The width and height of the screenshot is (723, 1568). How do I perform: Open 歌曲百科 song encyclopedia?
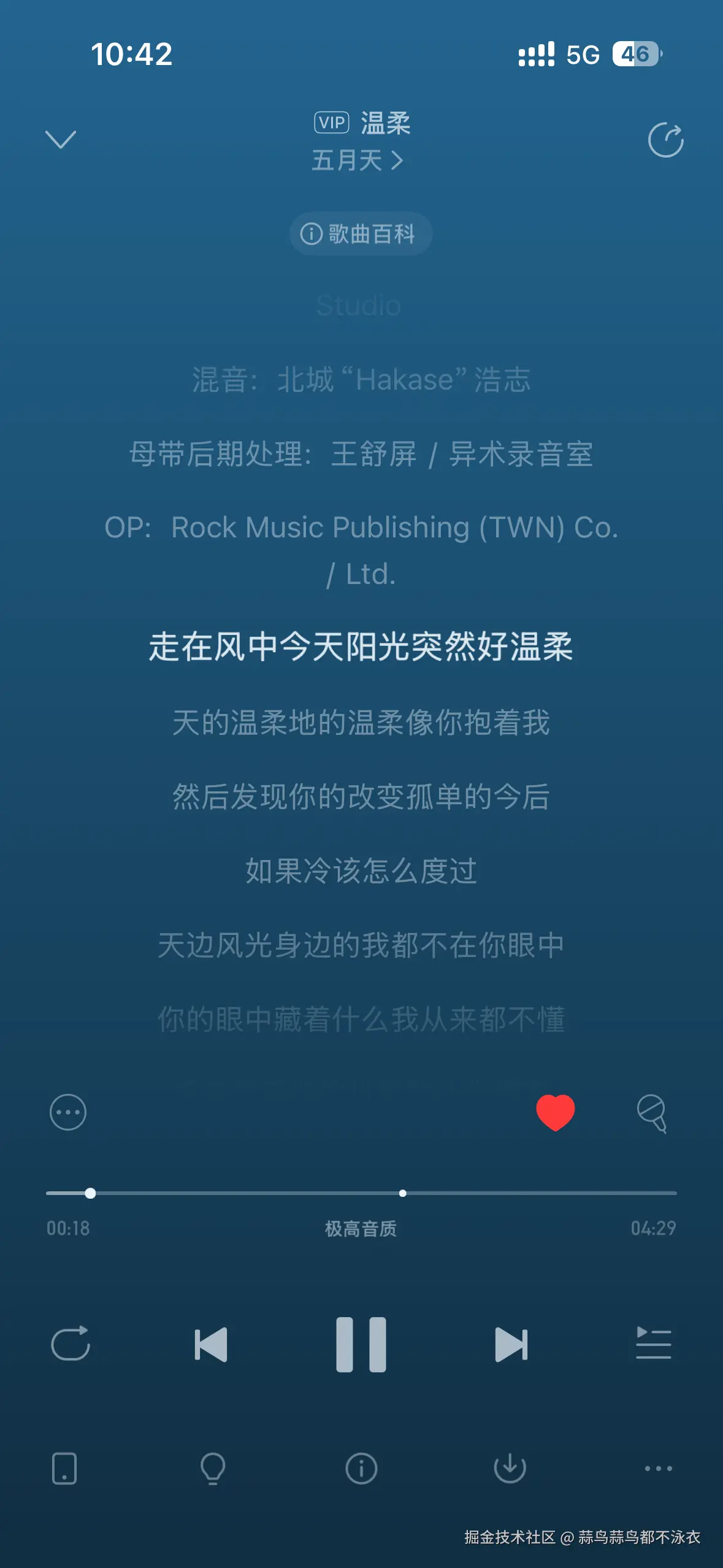[x=360, y=233]
